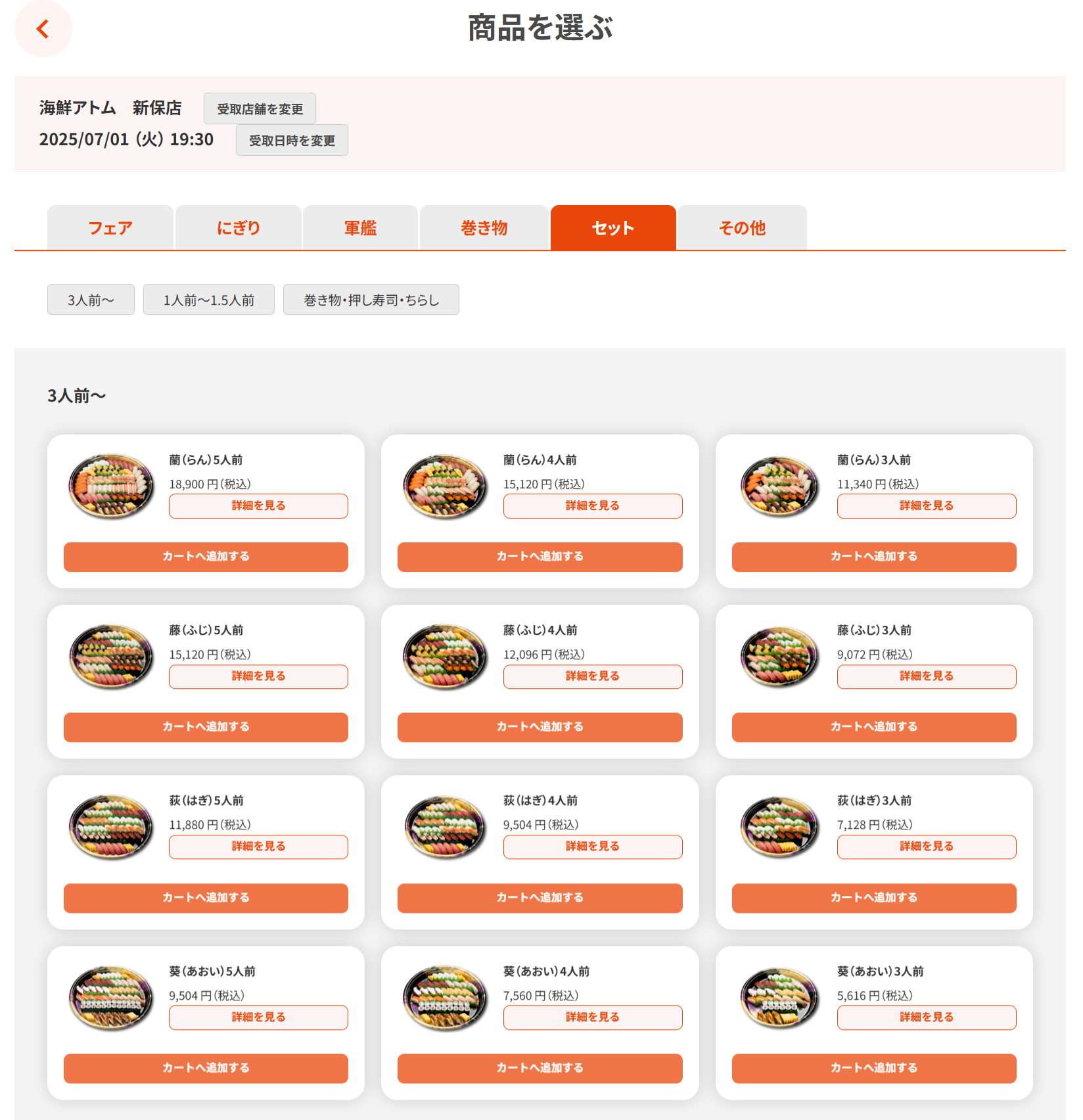
Task: Open the 軍艦 tab
Action: pyautogui.click(x=360, y=228)
